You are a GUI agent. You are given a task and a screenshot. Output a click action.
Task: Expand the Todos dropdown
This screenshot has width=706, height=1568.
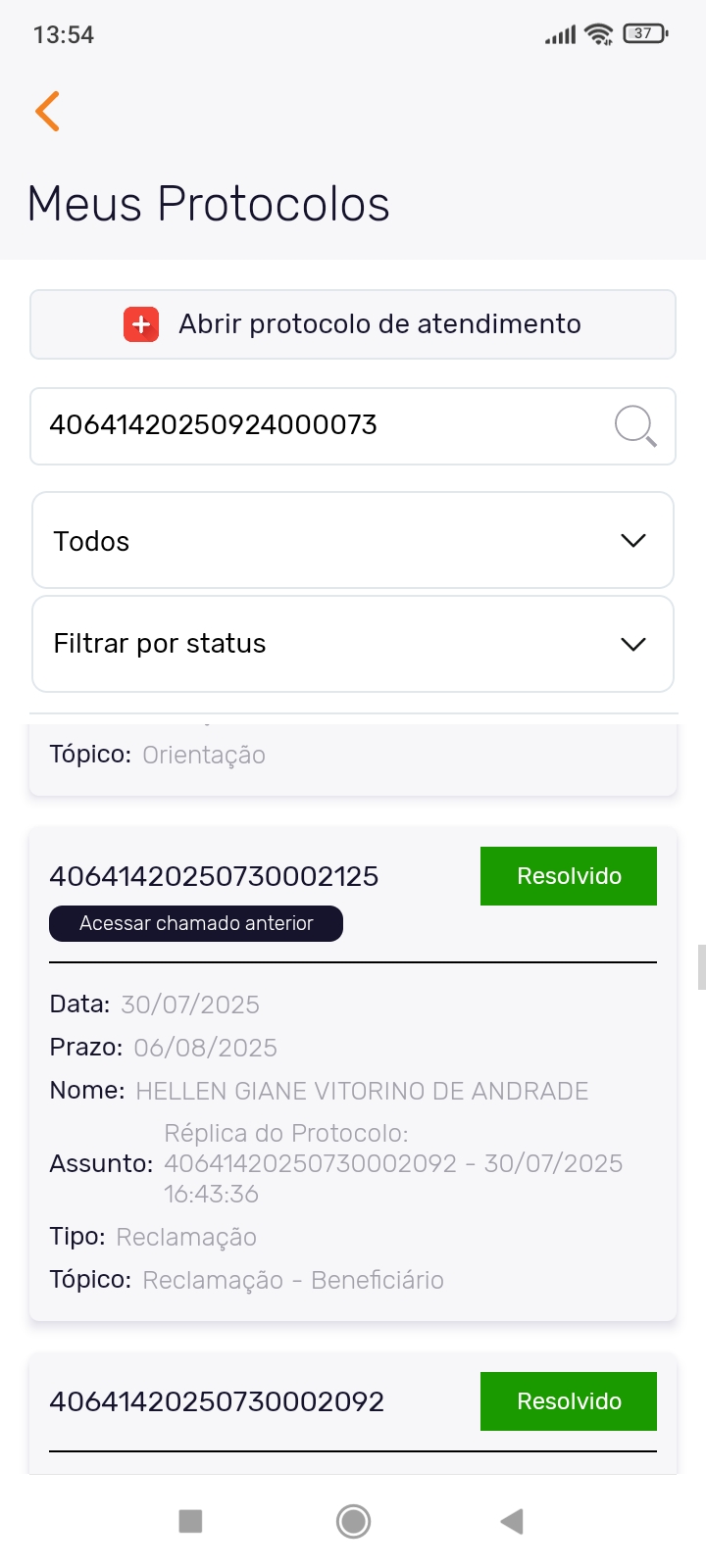[x=353, y=541]
